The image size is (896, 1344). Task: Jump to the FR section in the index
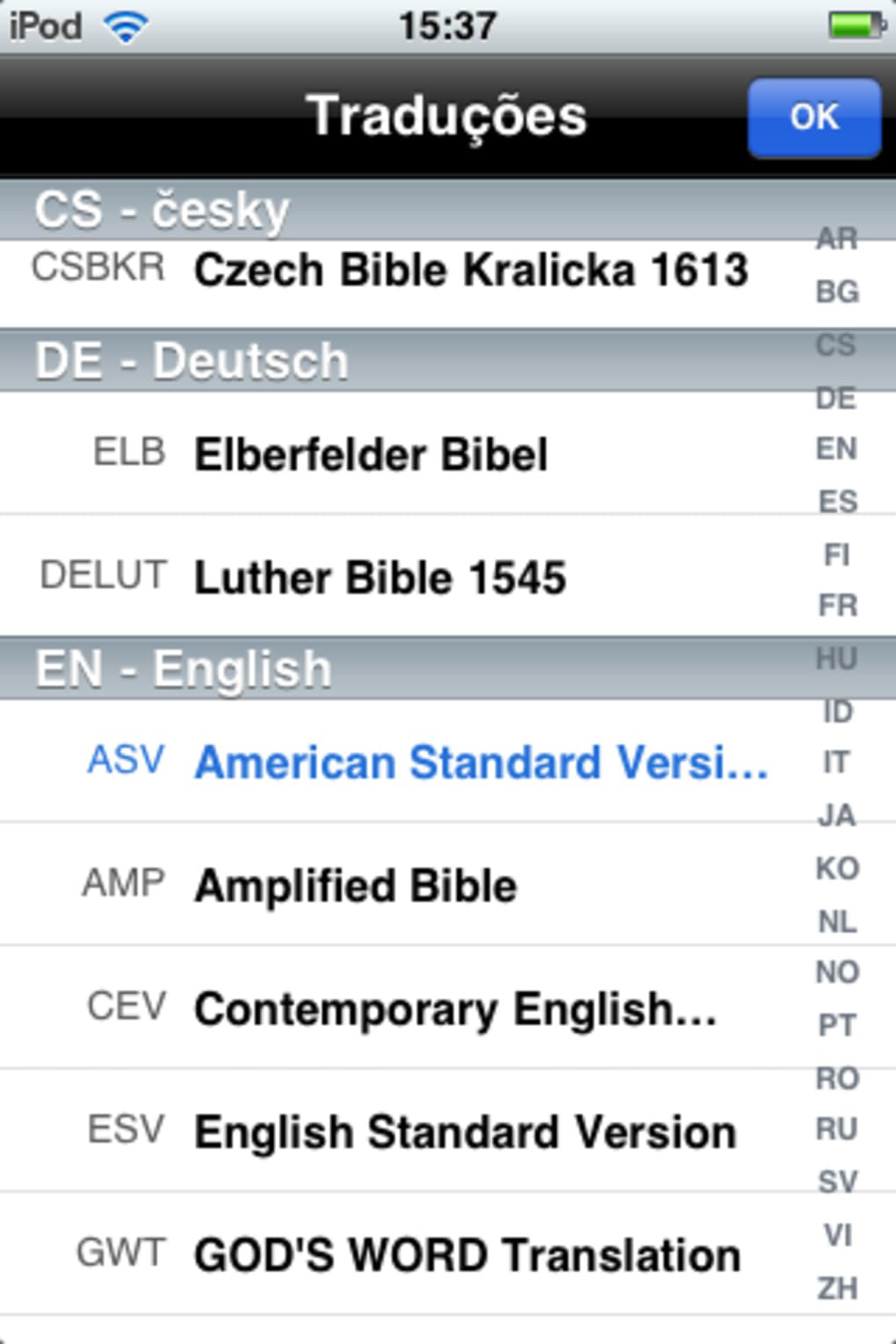837,605
